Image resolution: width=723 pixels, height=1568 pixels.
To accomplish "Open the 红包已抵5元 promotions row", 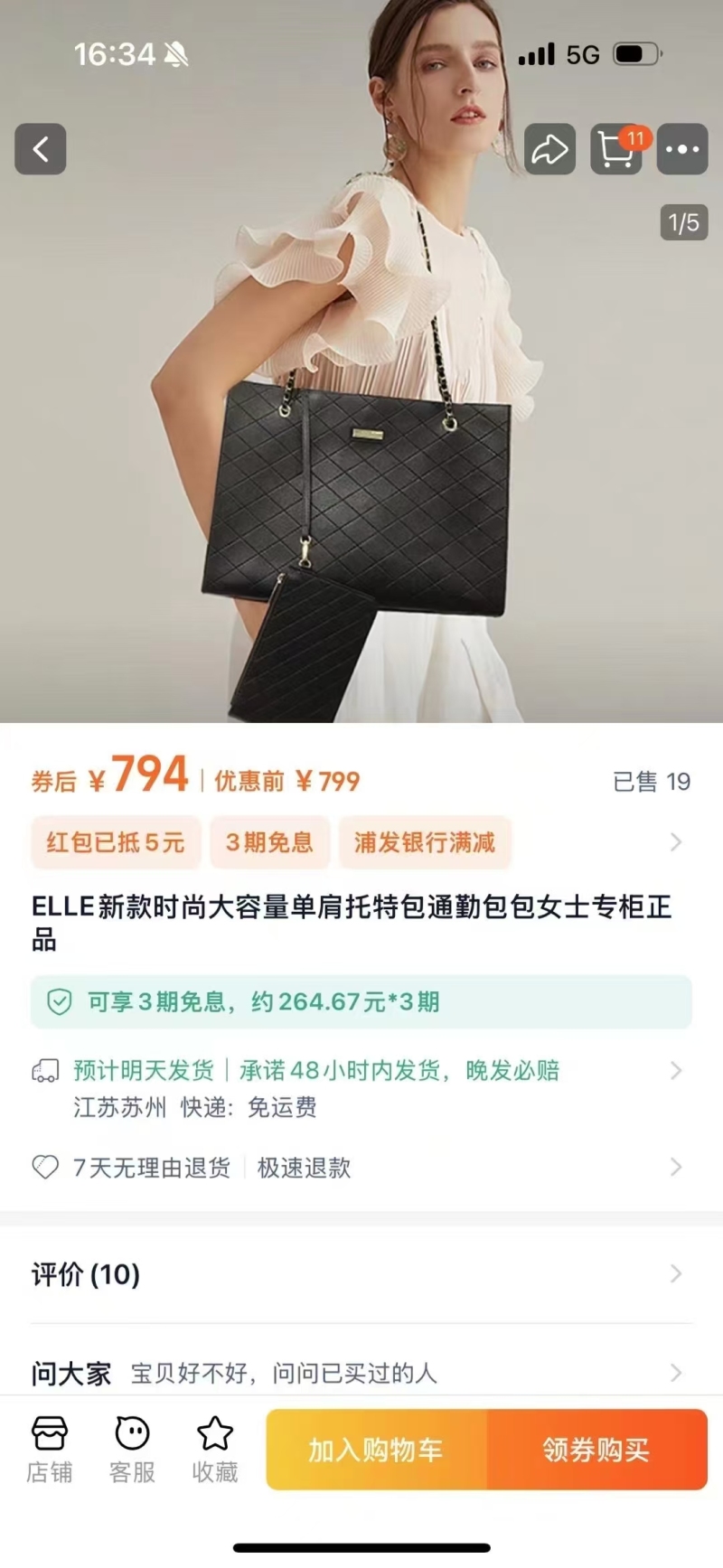I will point(361,842).
